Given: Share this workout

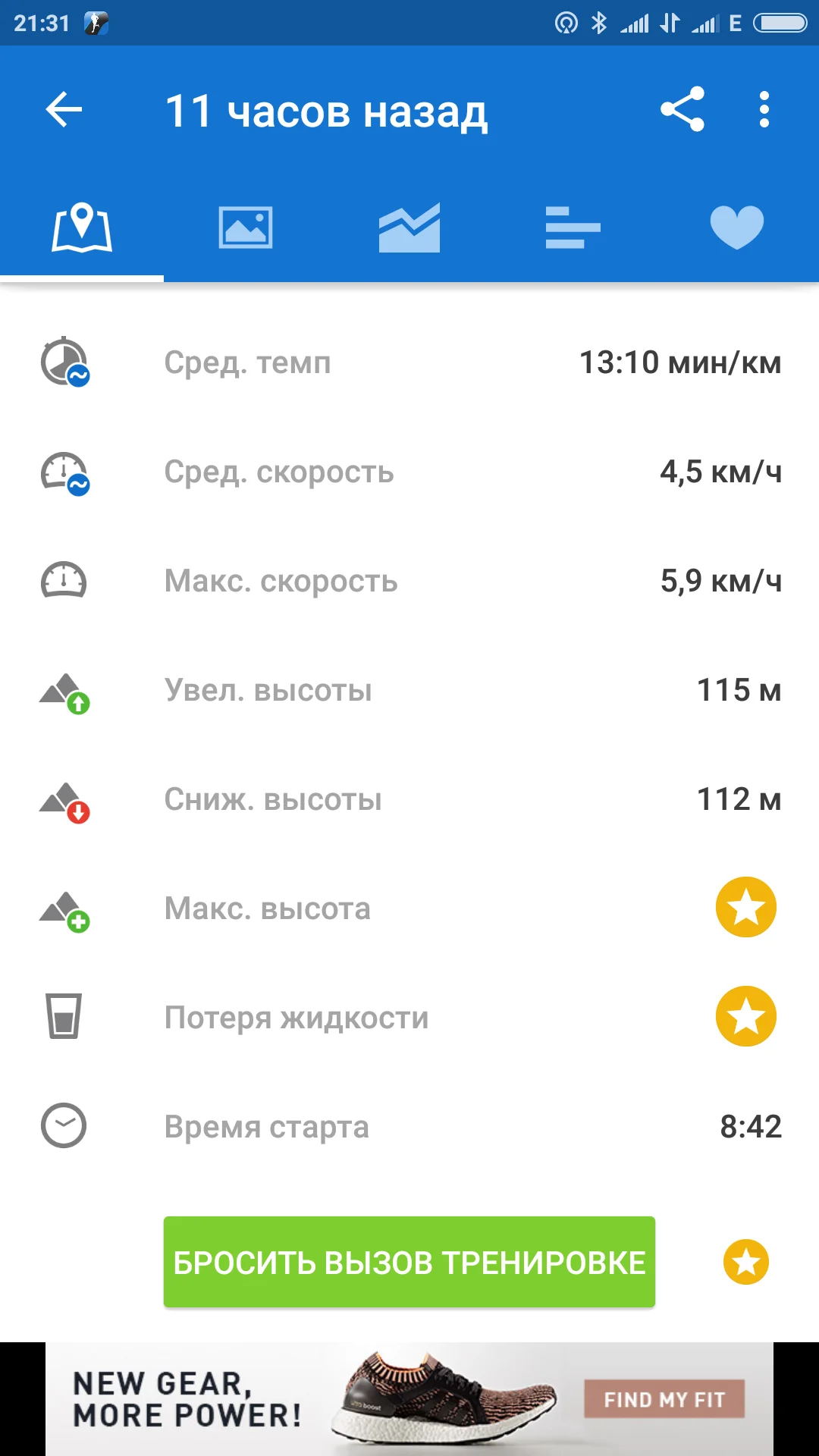Looking at the screenshot, I should (682, 110).
